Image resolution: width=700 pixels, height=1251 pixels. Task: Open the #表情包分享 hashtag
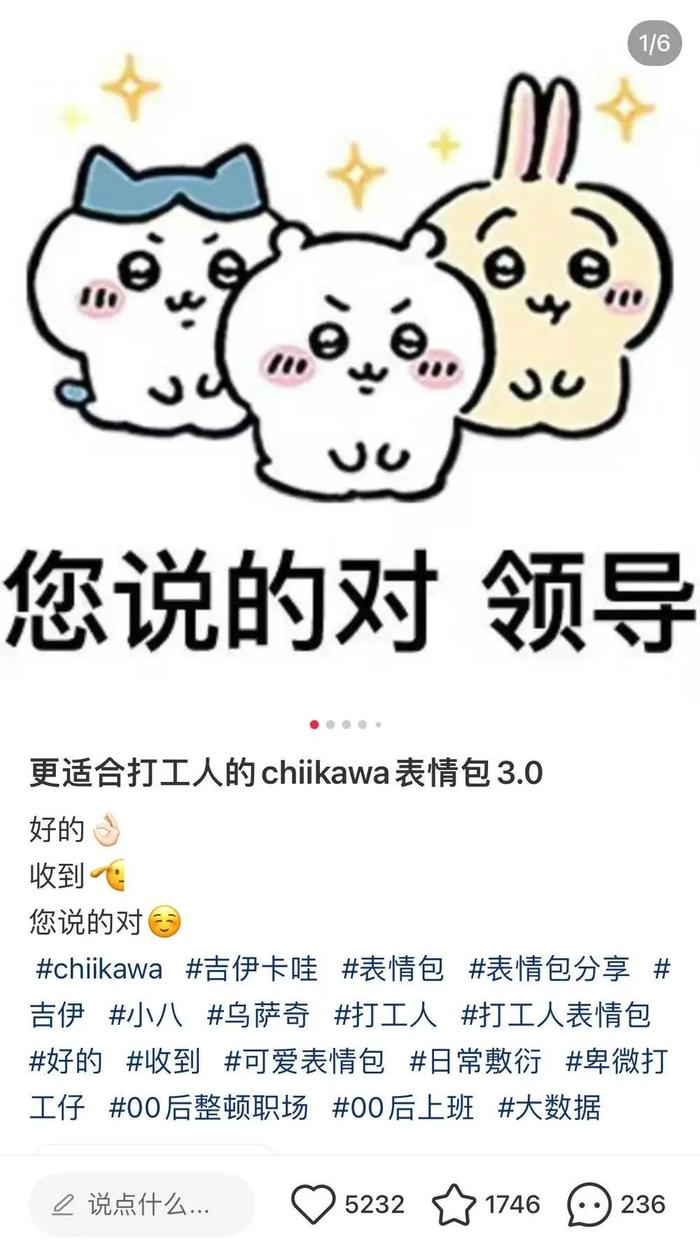(x=550, y=969)
